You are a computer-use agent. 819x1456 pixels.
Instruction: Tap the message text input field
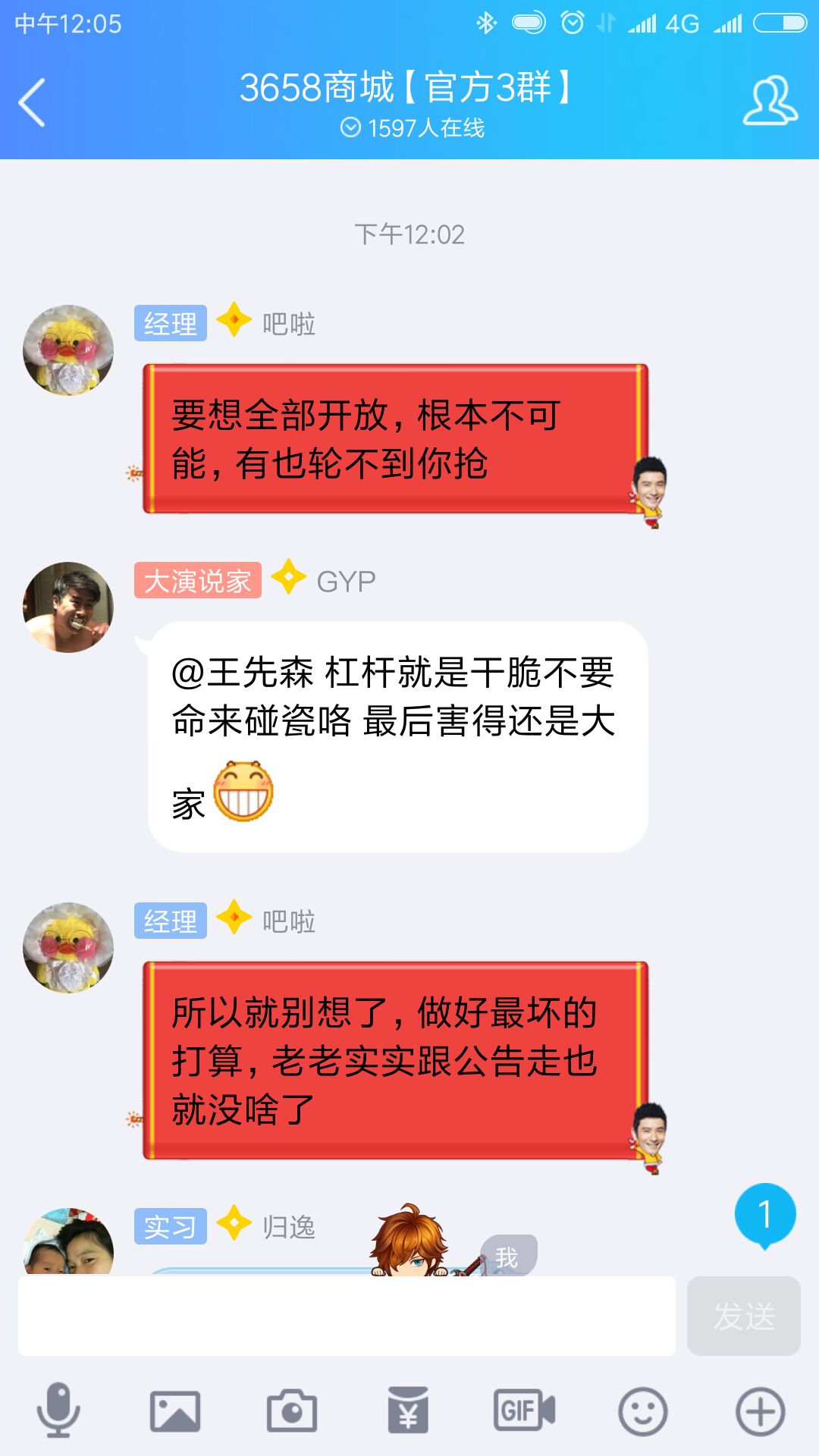pyautogui.click(x=347, y=1316)
